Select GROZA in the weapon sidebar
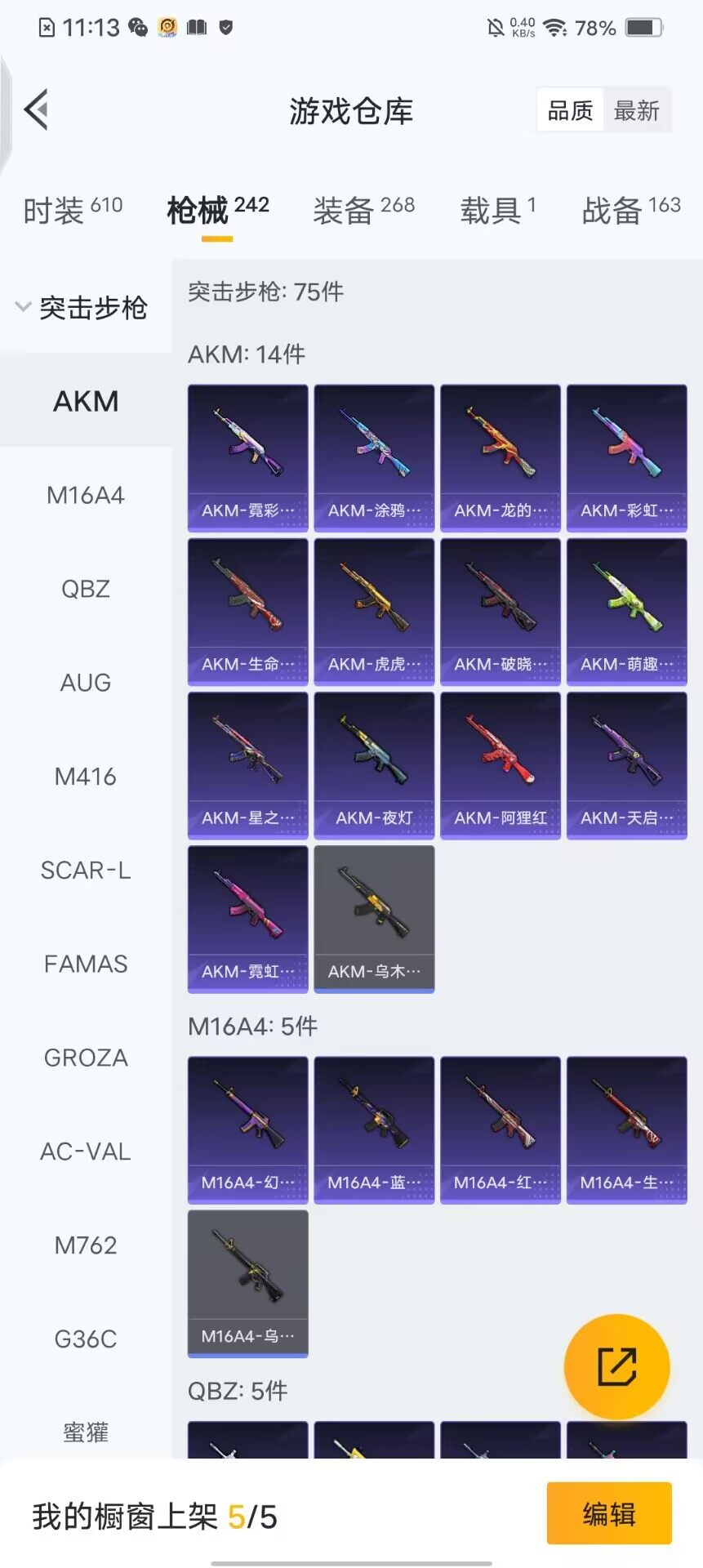Viewport: 703px width, 1568px height. [x=86, y=1058]
